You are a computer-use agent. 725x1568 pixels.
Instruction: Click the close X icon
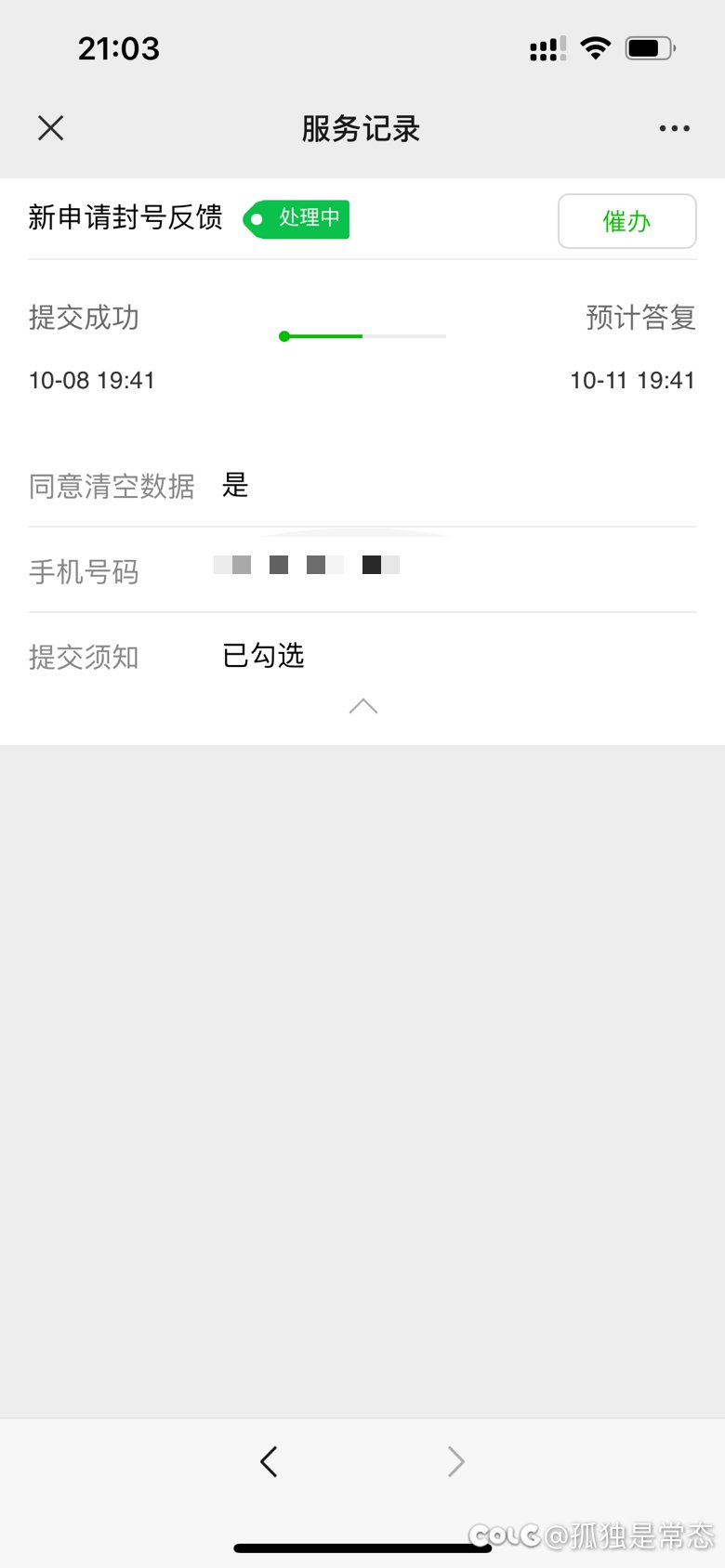(50, 128)
